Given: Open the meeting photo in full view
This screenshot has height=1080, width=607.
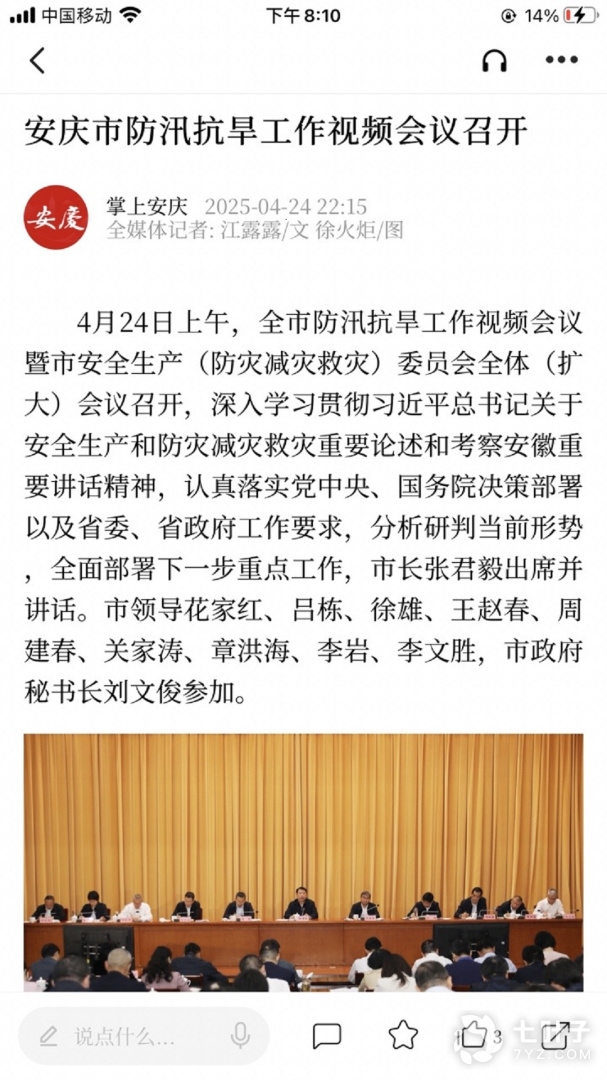Looking at the screenshot, I should 303,862.
